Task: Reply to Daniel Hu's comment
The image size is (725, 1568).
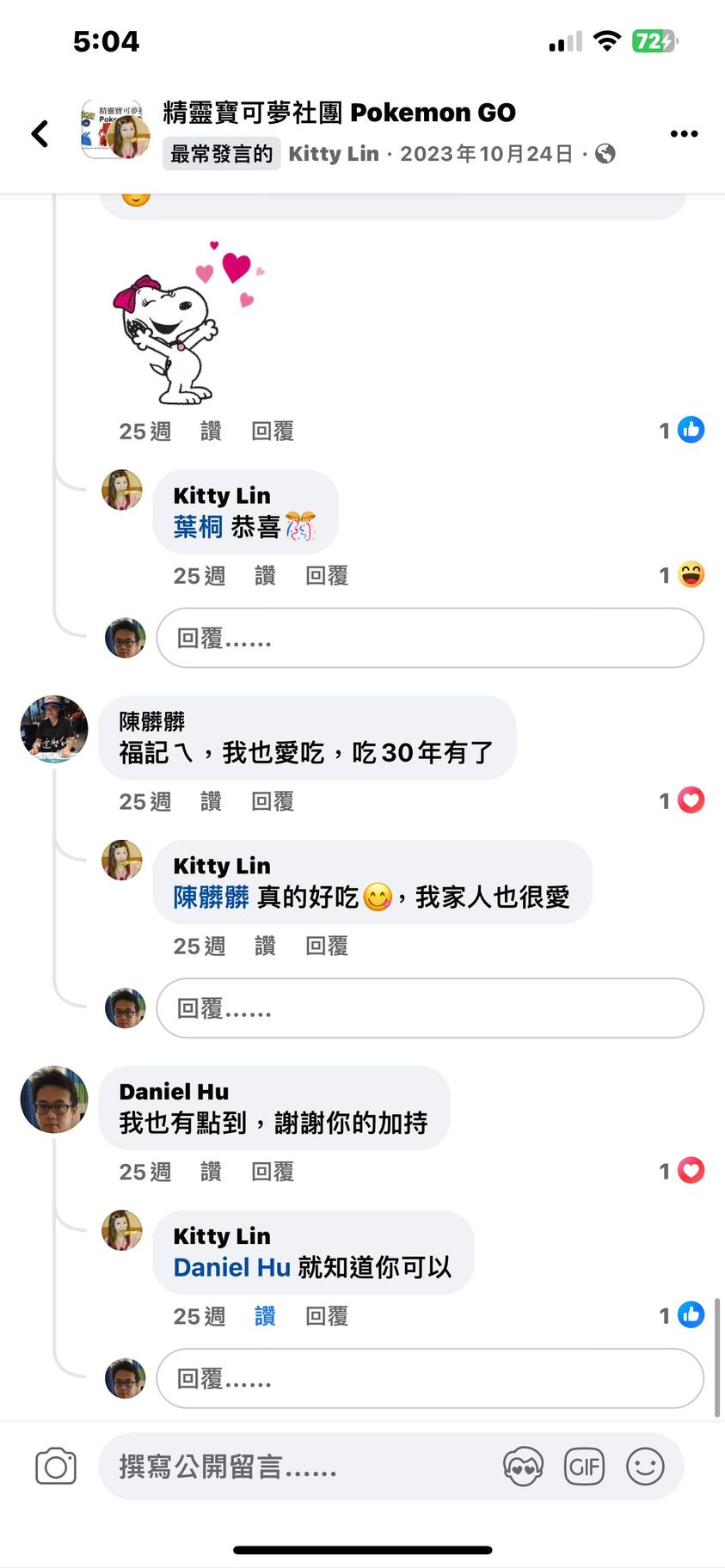Action: pyautogui.click(x=272, y=1172)
